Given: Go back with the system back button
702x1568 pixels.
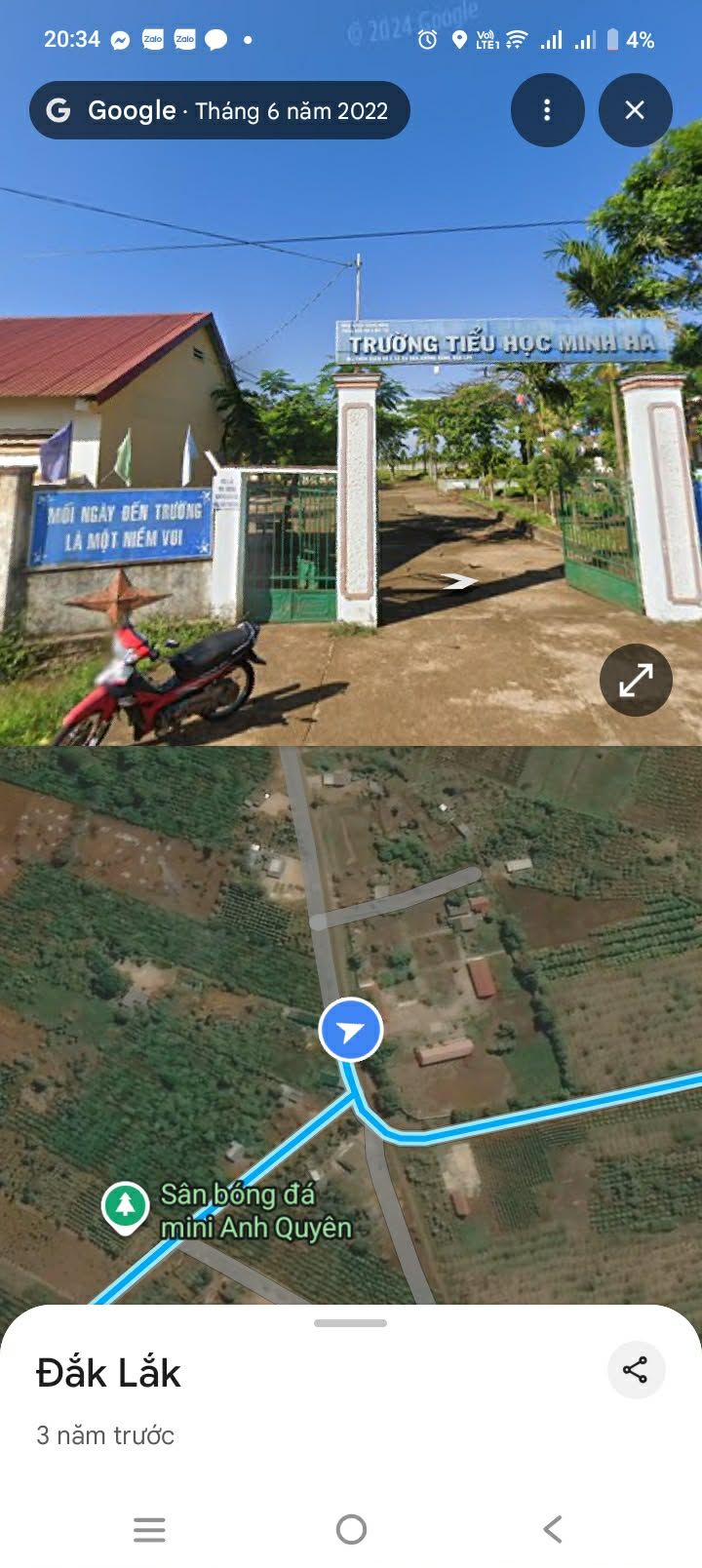Looking at the screenshot, I should (553, 1529).
